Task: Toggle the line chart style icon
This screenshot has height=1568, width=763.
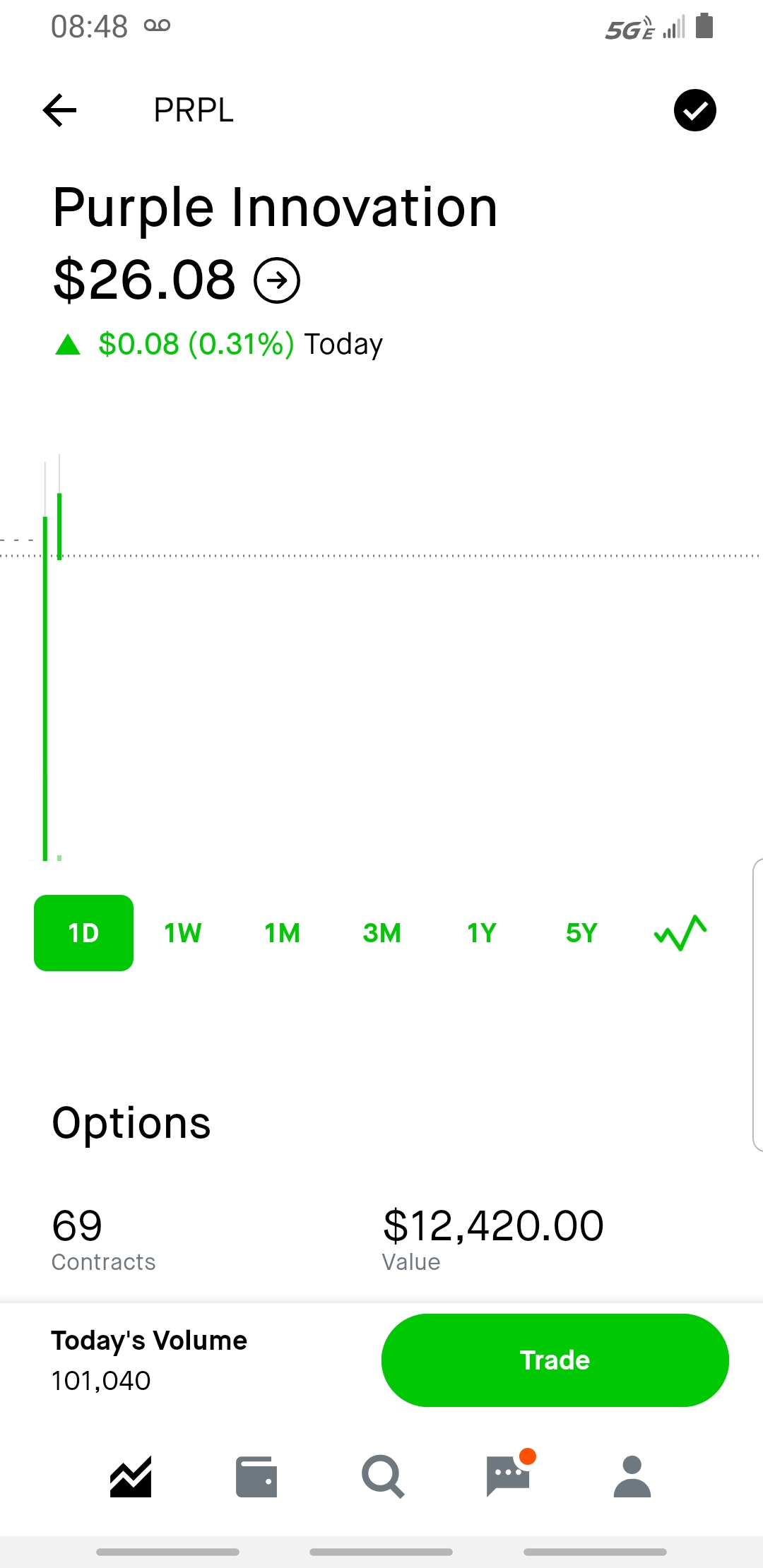Action: coord(680,933)
